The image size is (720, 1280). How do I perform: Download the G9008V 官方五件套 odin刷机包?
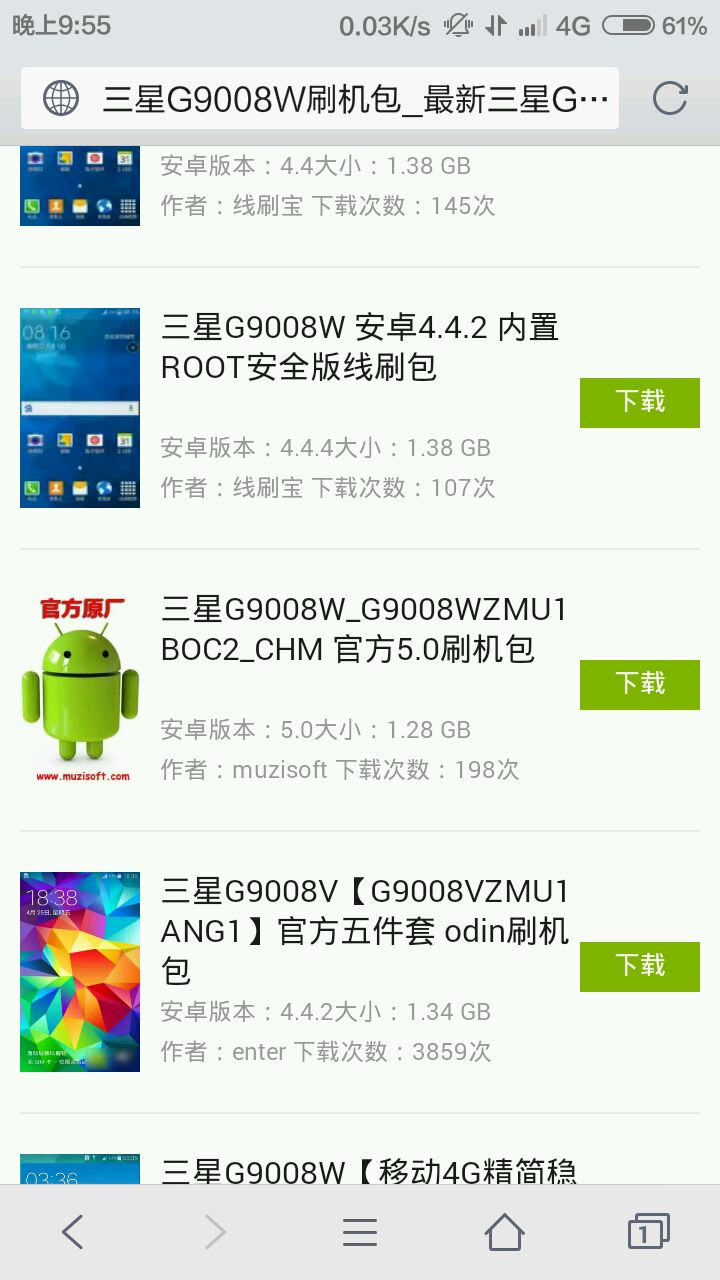[x=639, y=966]
